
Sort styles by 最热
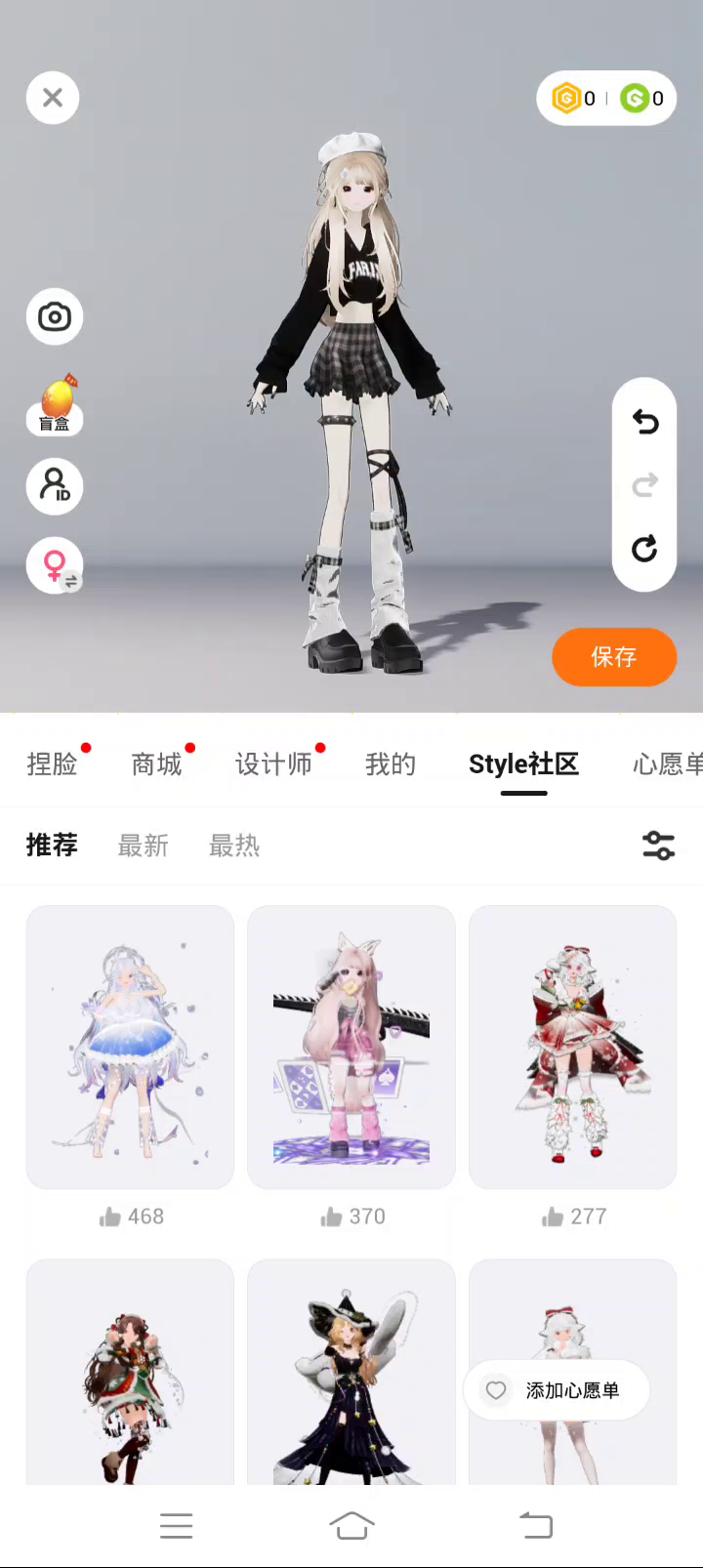point(234,846)
